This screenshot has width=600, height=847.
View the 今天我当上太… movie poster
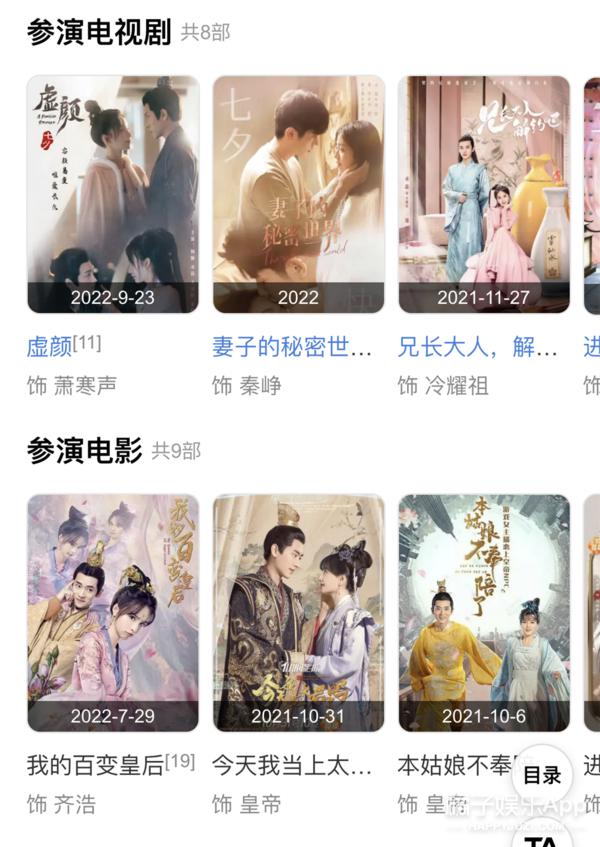(x=298, y=612)
